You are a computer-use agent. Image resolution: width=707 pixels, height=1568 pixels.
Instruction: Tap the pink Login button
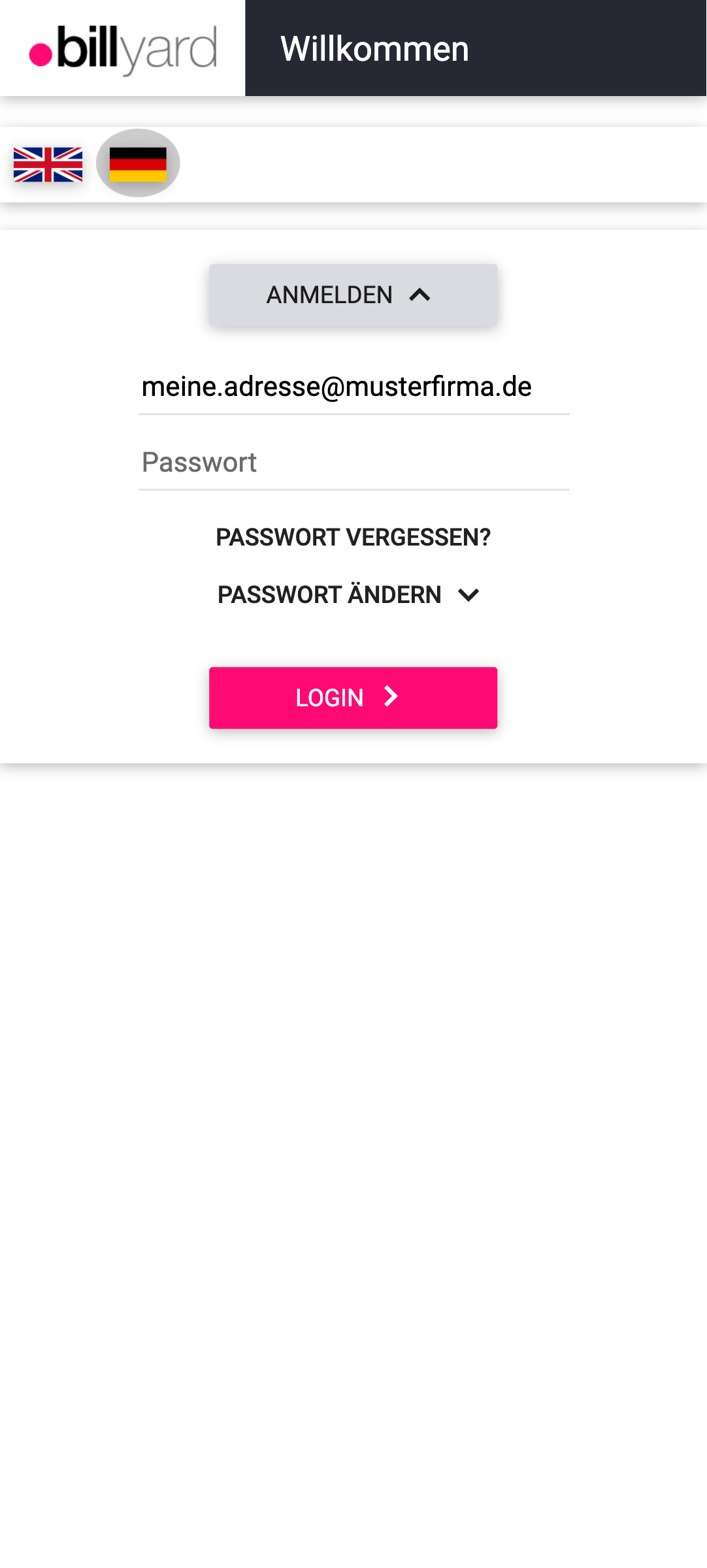353,698
